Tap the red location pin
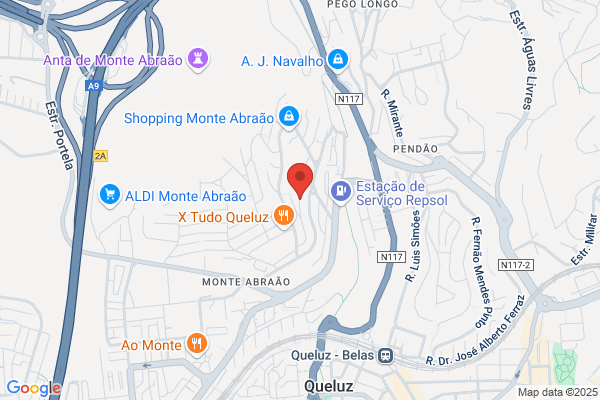 [300, 180]
